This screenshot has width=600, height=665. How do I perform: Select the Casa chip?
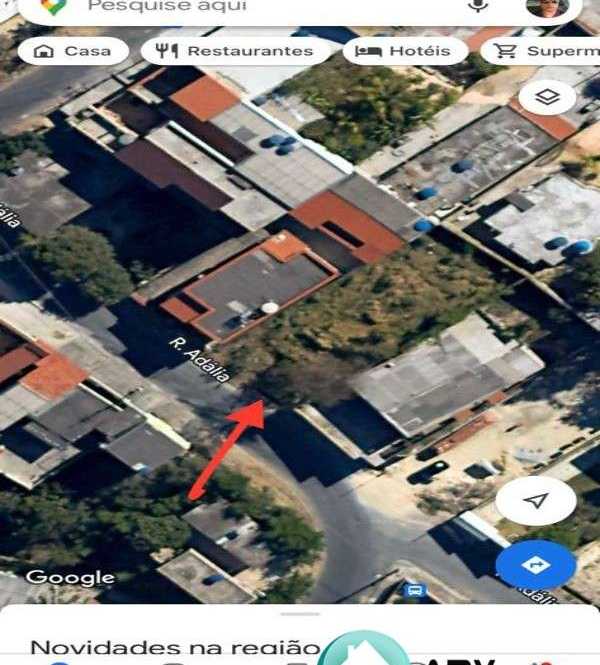[73, 51]
